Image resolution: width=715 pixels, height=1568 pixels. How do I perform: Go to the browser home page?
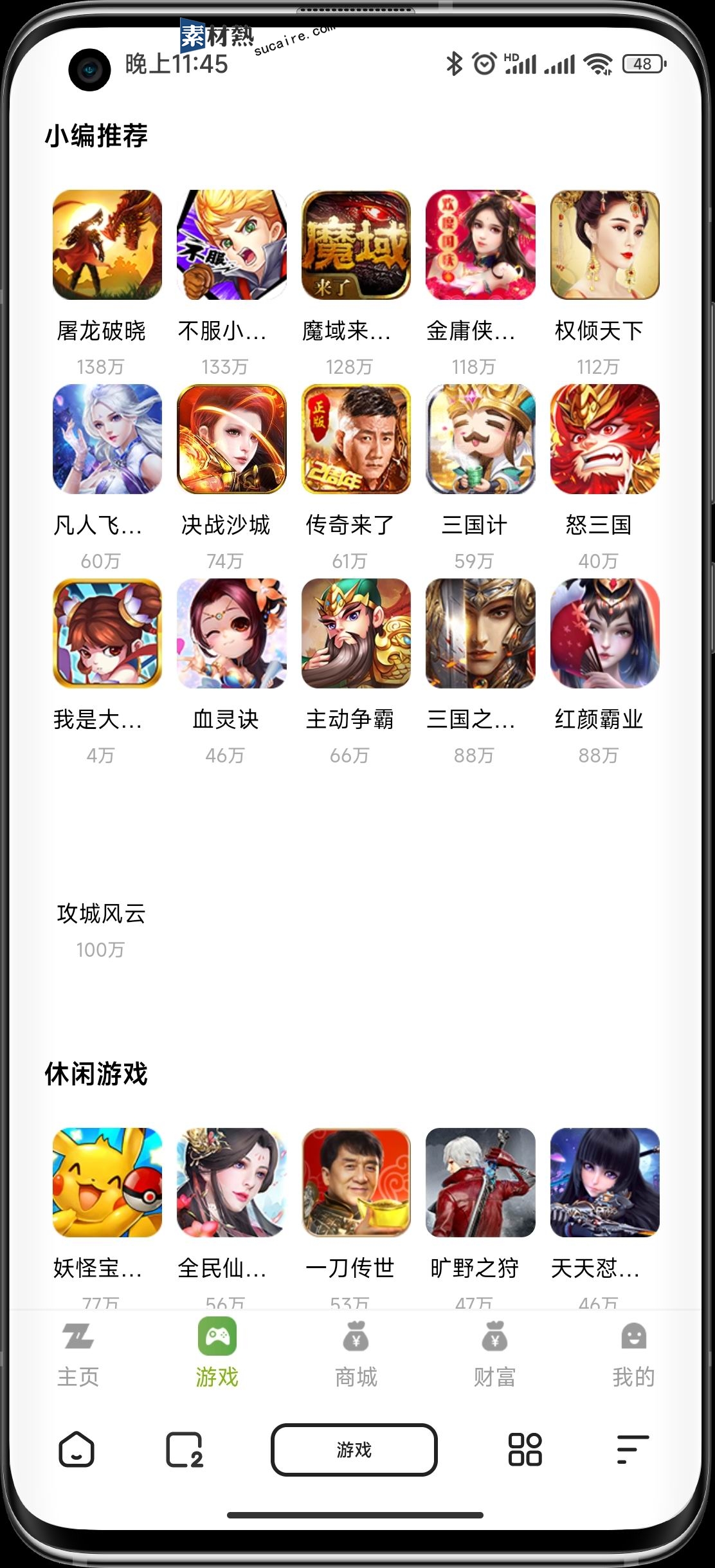click(77, 1450)
